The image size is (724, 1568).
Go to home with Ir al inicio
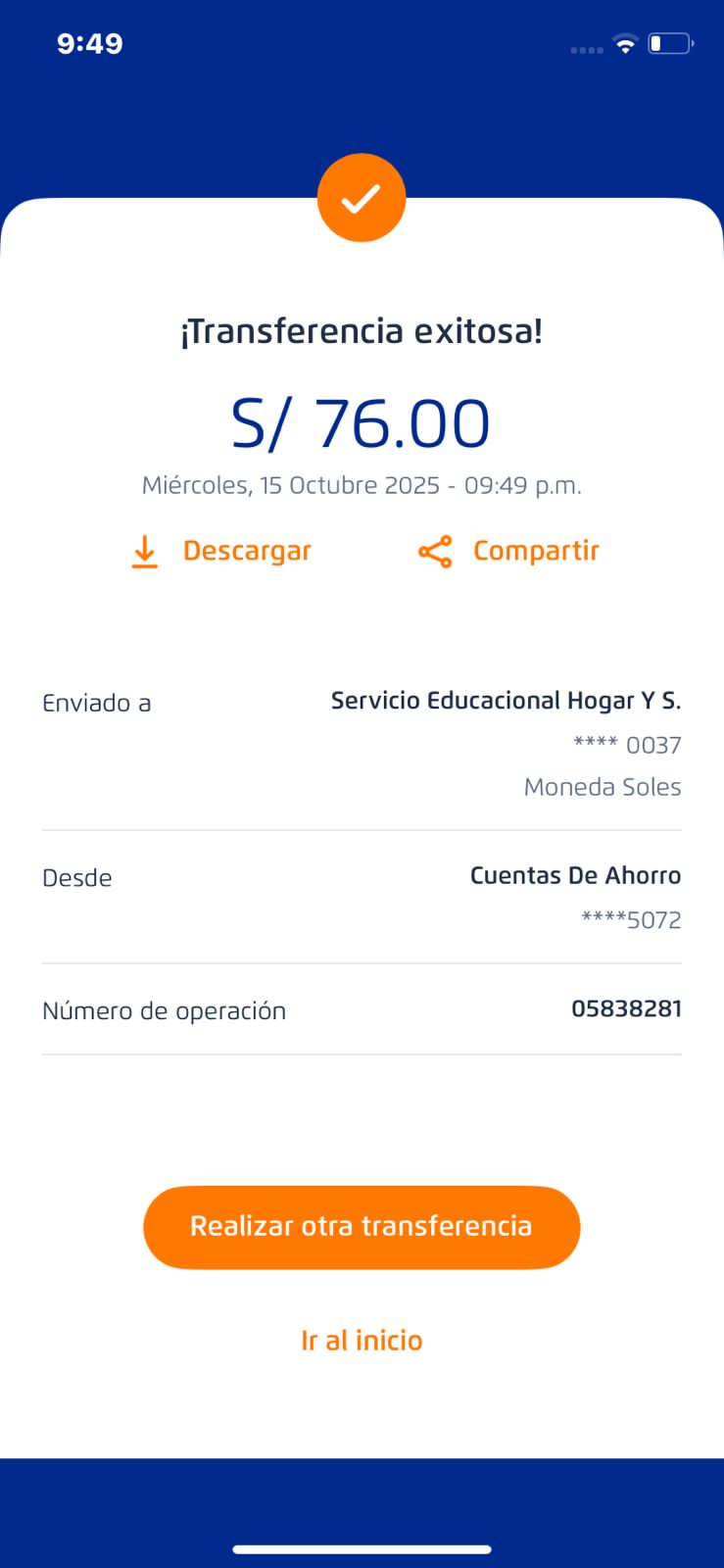pyautogui.click(x=362, y=1341)
